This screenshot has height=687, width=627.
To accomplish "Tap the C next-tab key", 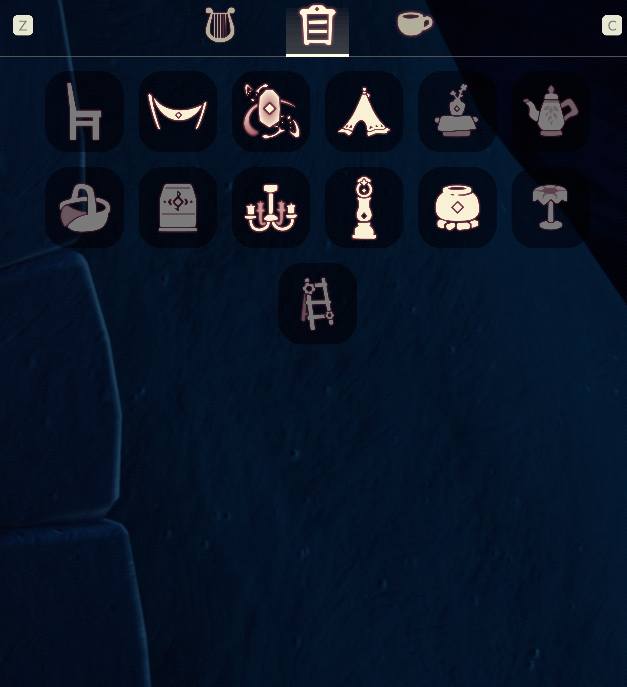I will click(x=611, y=26).
